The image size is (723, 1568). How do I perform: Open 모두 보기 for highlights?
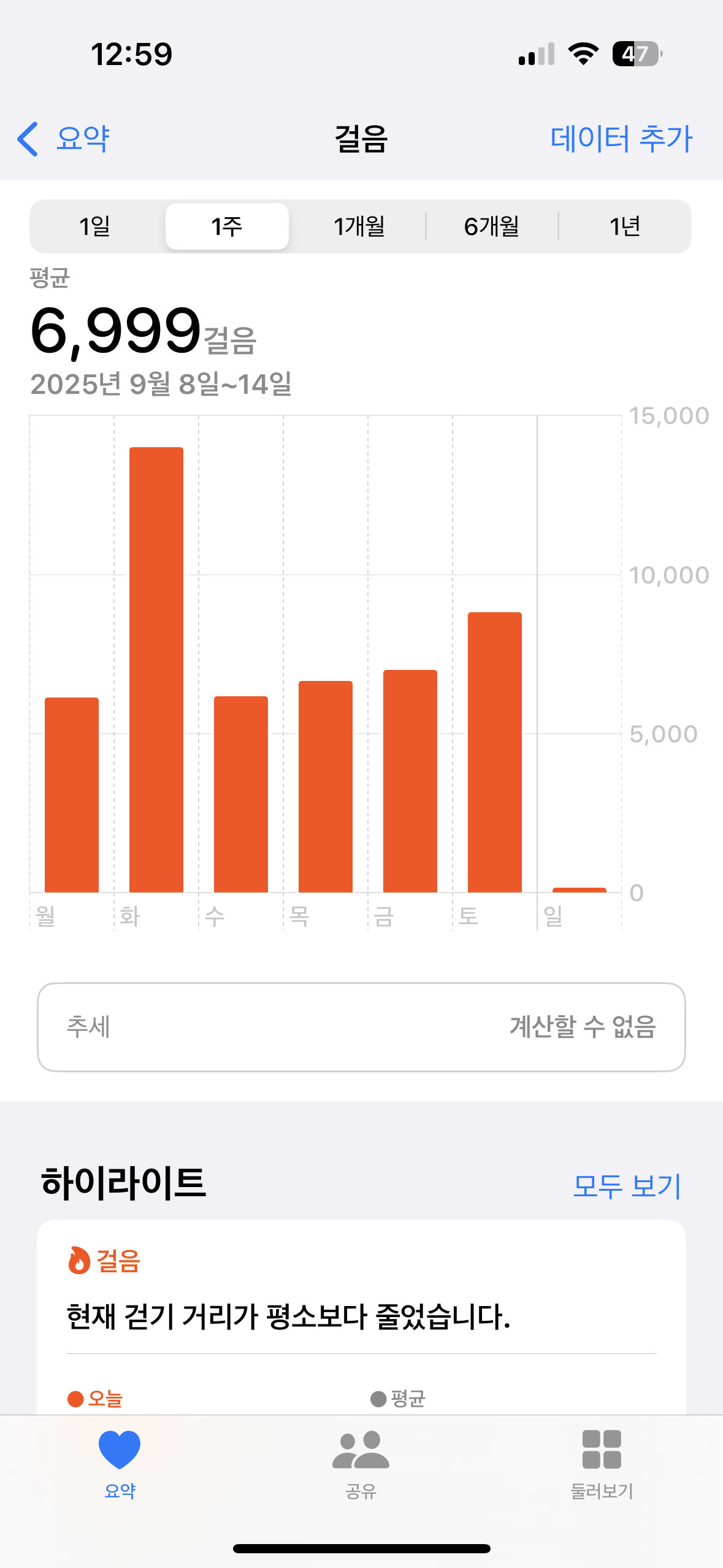(x=626, y=1186)
